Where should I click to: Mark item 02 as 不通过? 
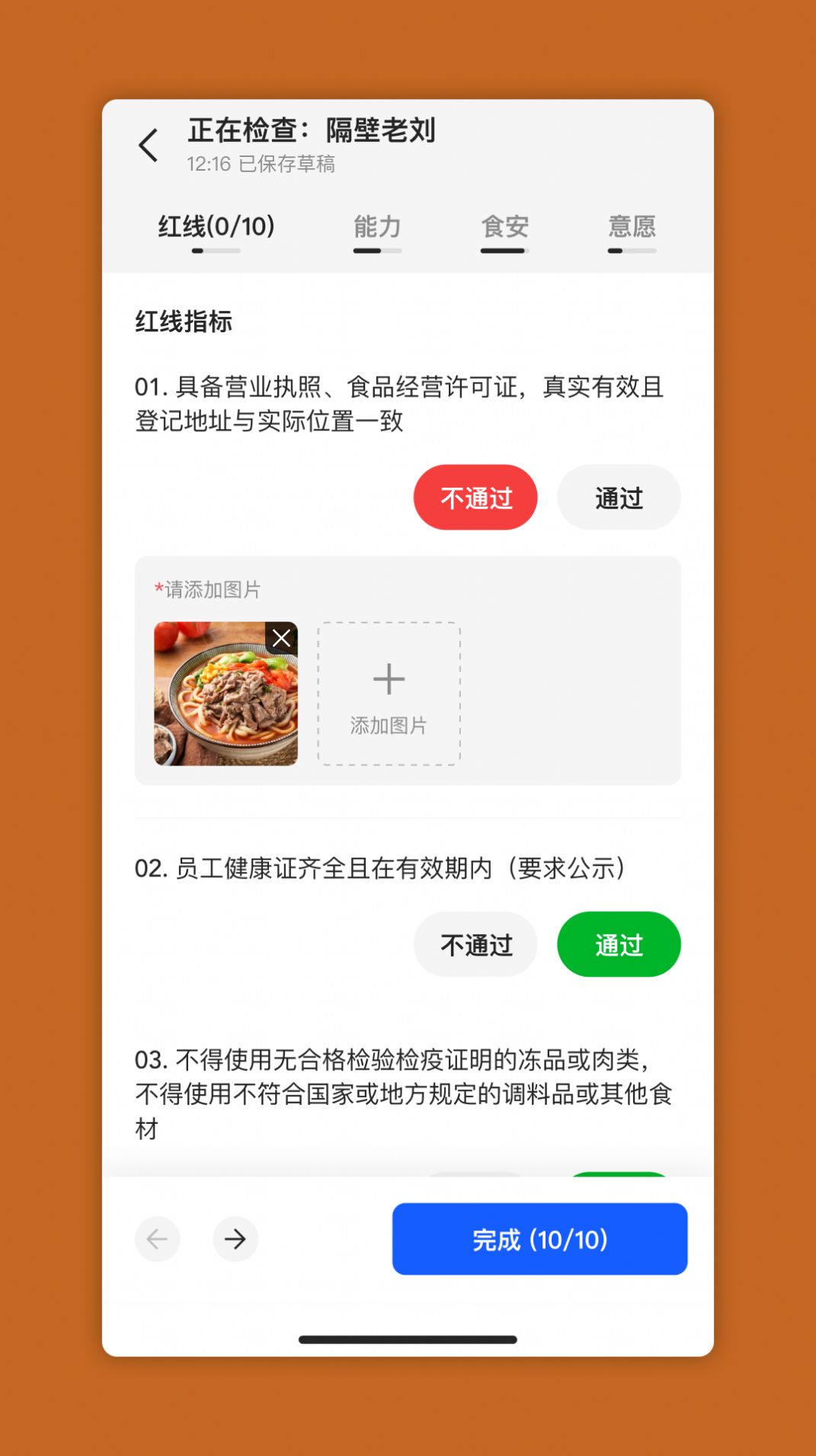[x=475, y=945]
